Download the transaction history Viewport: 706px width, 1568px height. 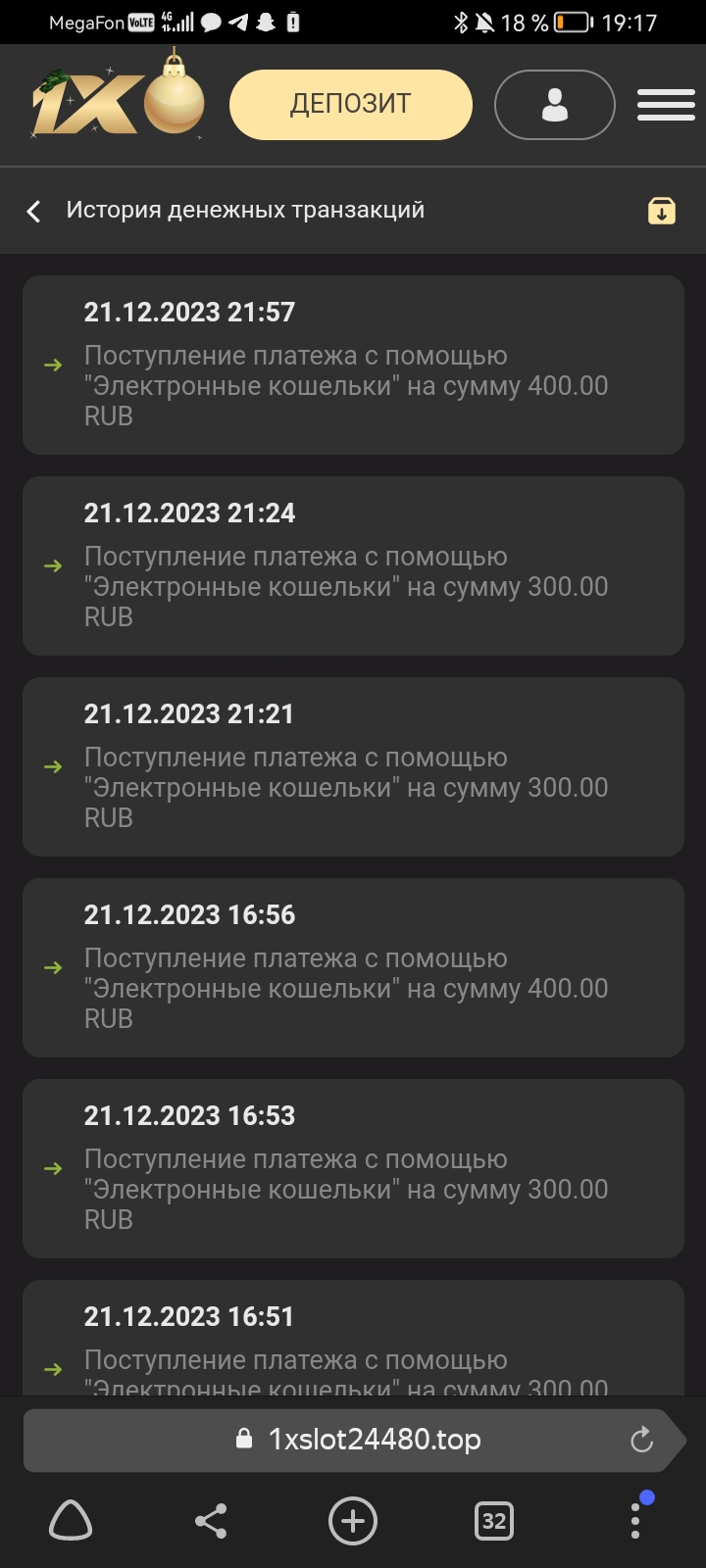coord(662,210)
